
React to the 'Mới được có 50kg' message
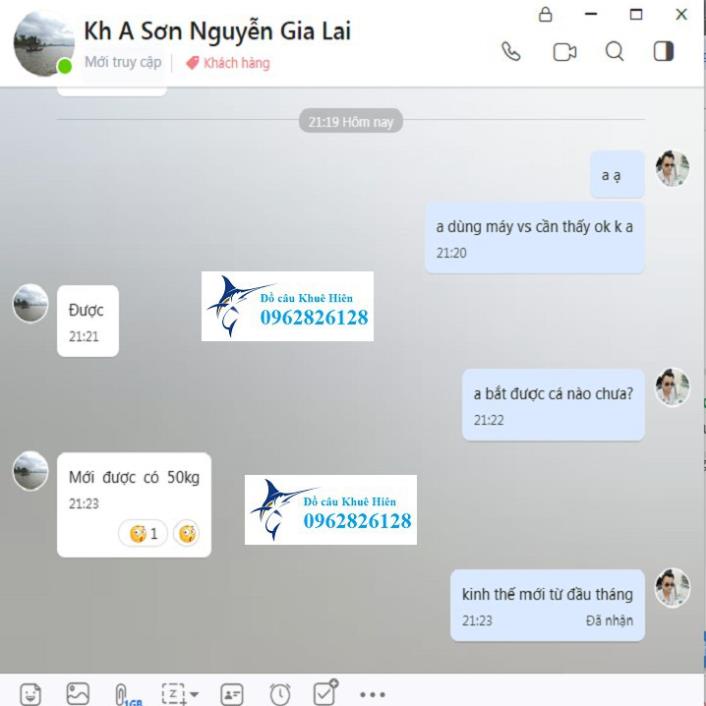coord(186,534)
